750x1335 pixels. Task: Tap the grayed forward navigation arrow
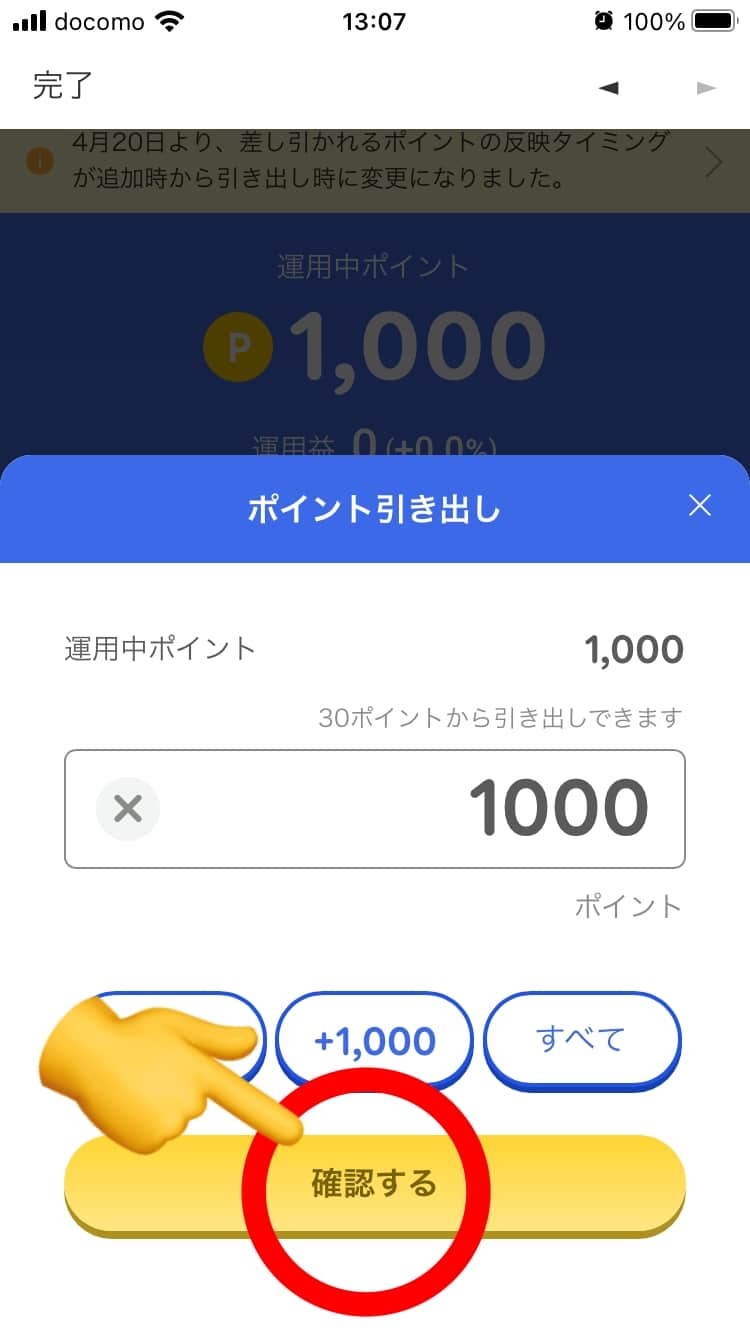coord(706,88)
